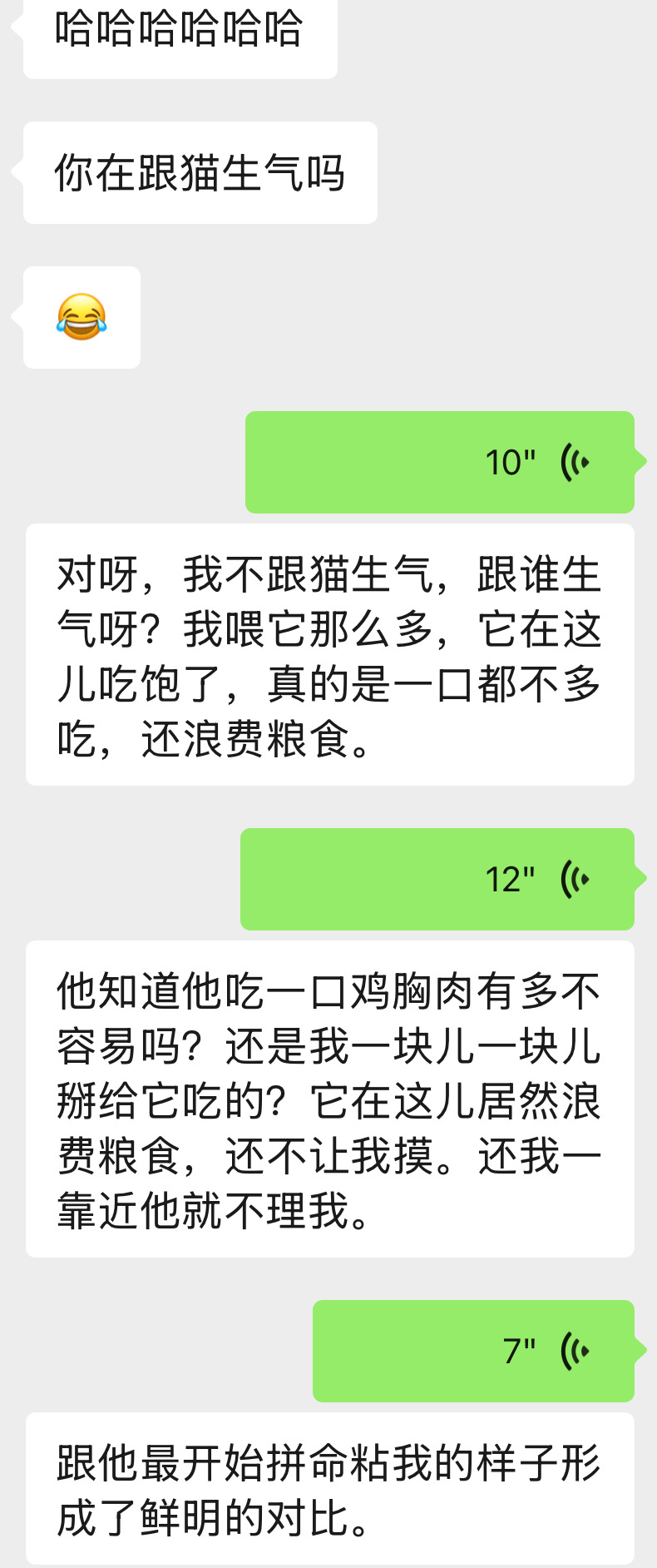Play the 12-second voice message
The width and height of the screenshot is (657, 1568).
(437, 879)
